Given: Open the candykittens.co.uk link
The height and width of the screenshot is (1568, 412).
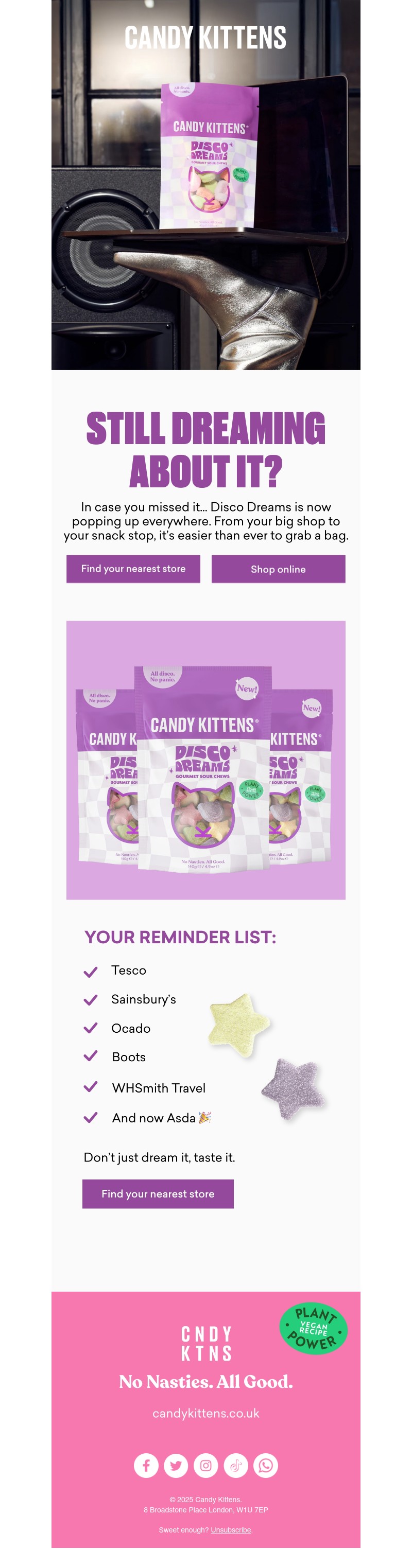Looking at the screenshot, I should [206, 1413].
